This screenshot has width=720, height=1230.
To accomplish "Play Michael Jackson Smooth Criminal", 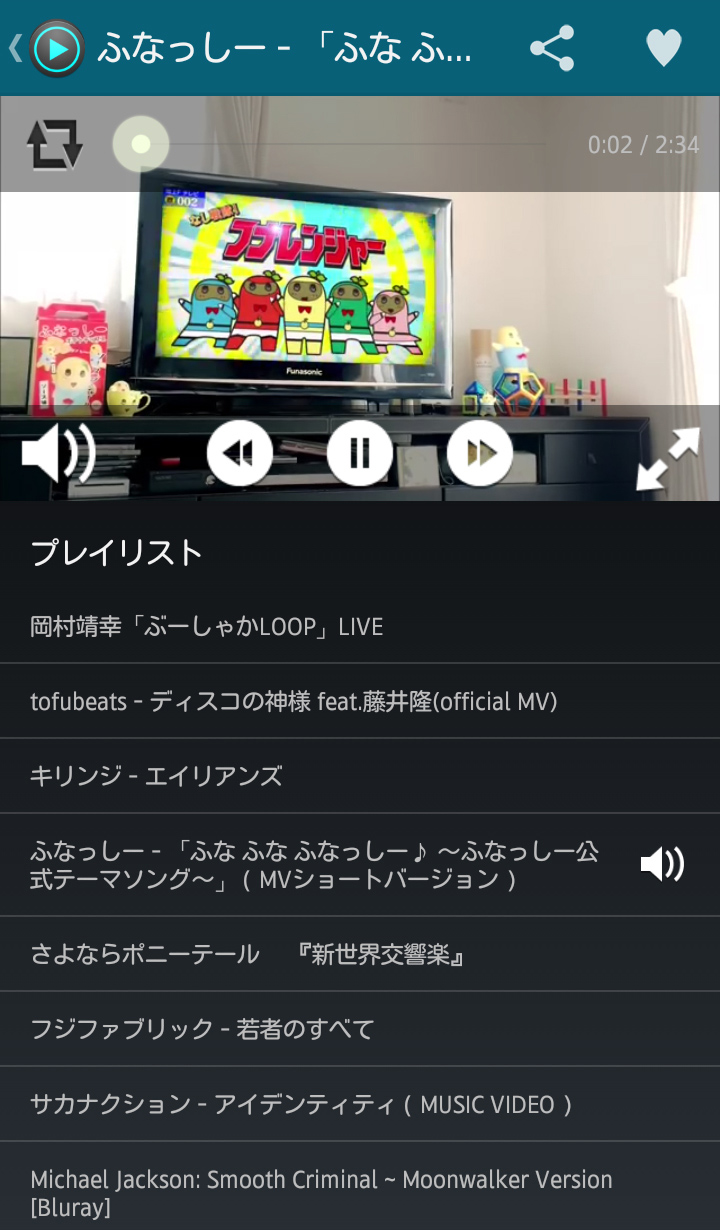I will [x=360, y=1192].
